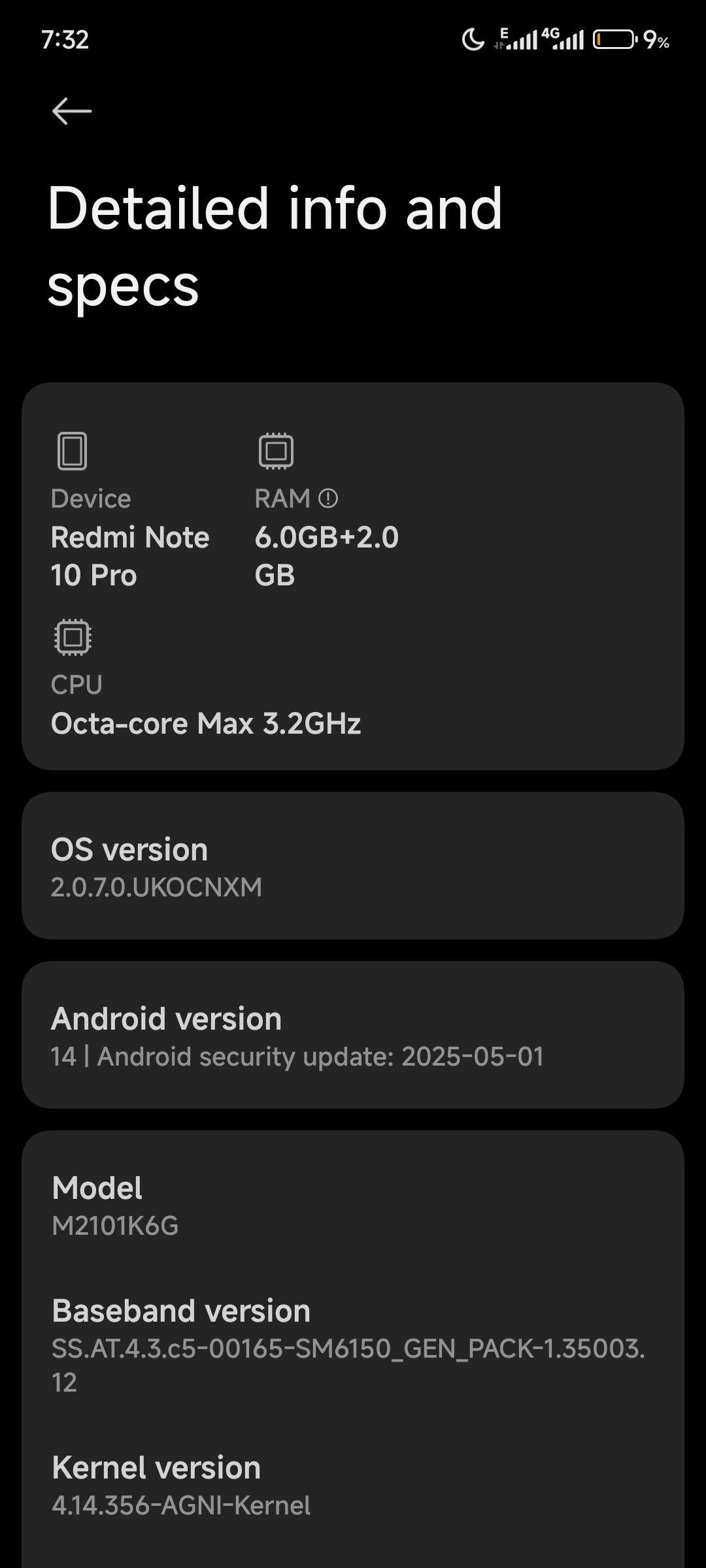Tap the OS version row
Screen dimensions: 706x1568
(353, 866)
